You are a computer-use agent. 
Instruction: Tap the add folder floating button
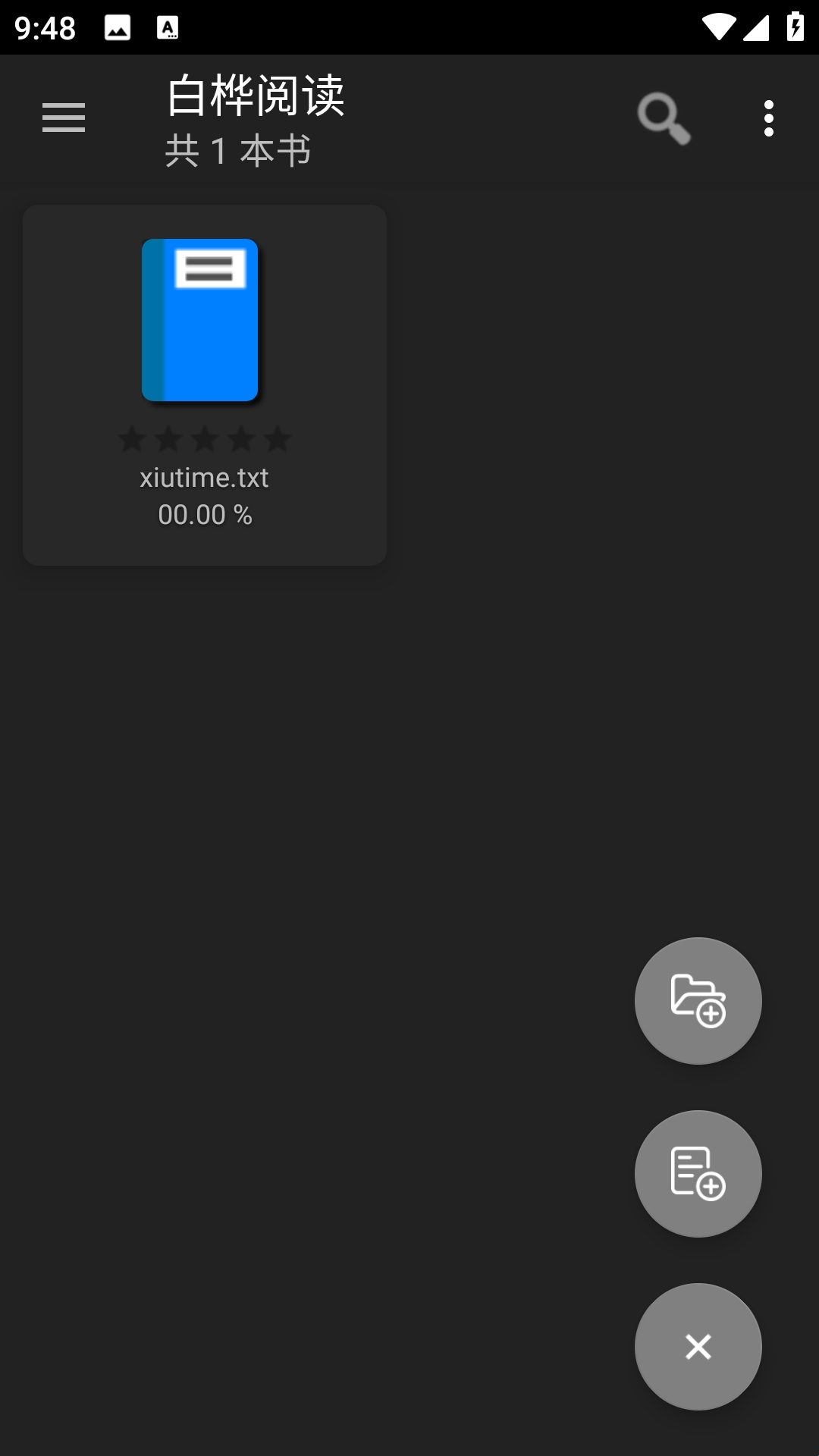(x=698, y=1001)
